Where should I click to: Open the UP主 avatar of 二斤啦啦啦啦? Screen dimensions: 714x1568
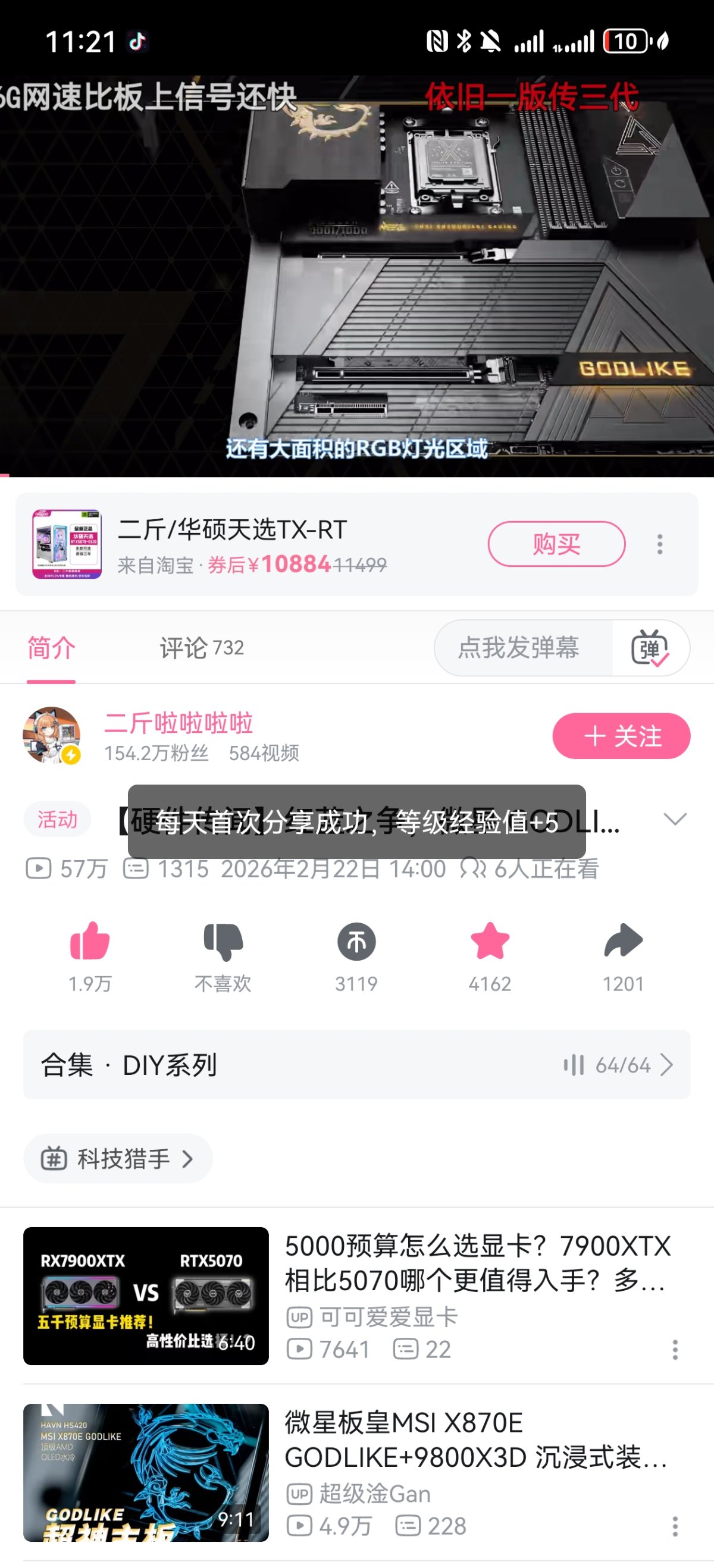tap(52, 736)
